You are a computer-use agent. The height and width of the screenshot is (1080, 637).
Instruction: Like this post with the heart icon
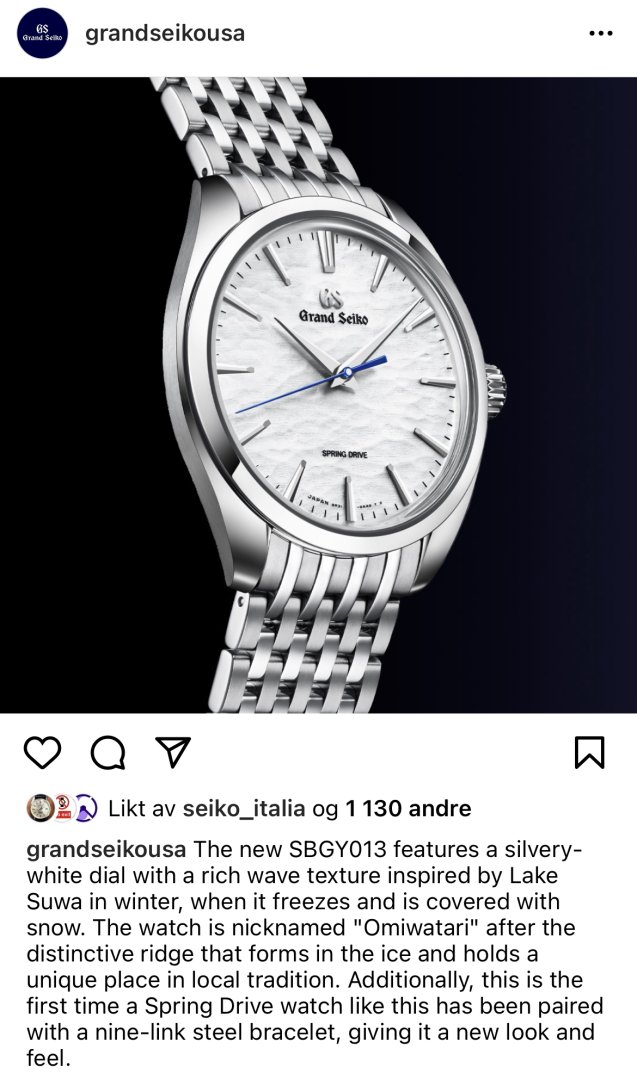(42, 752)
